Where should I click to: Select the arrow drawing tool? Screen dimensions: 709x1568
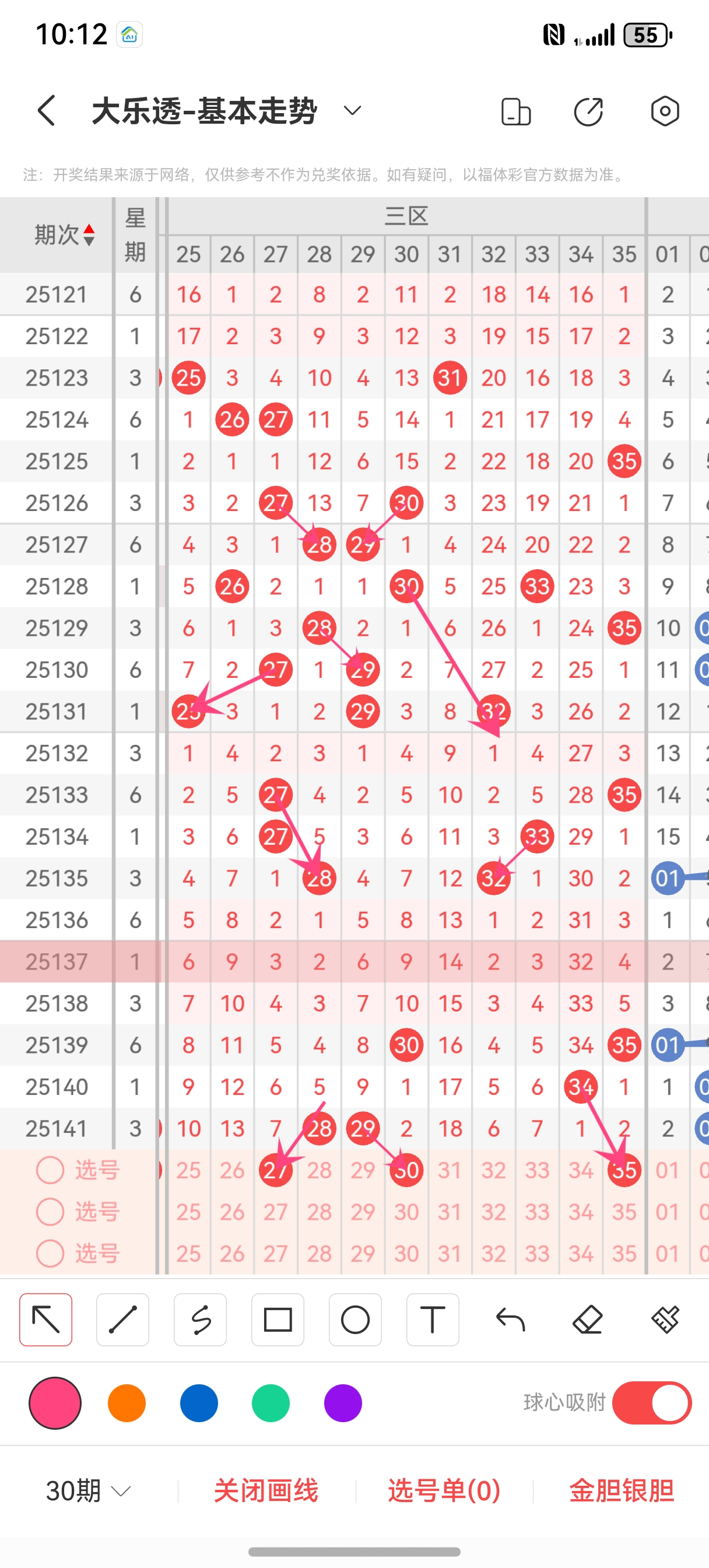(45, 1319)
